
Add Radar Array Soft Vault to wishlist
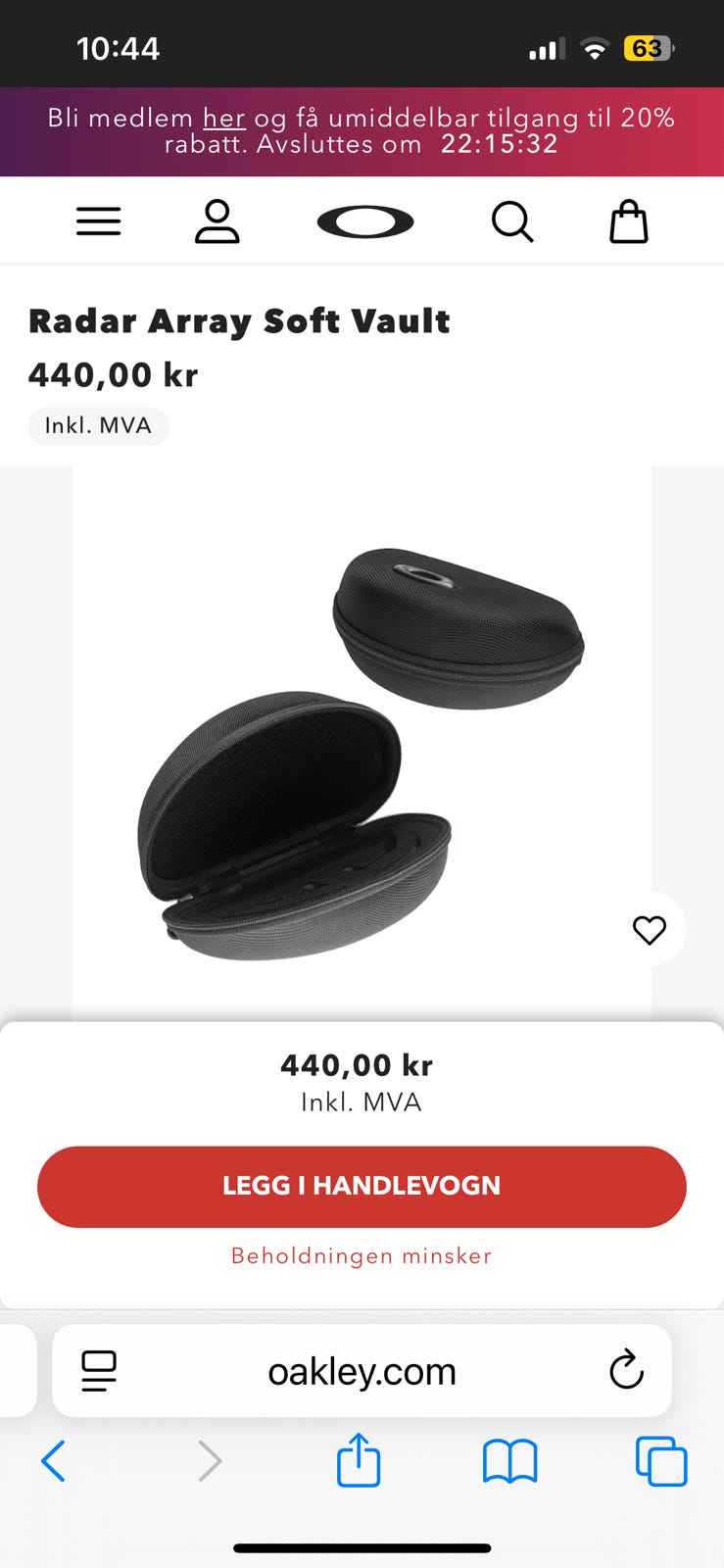(649, 929)
